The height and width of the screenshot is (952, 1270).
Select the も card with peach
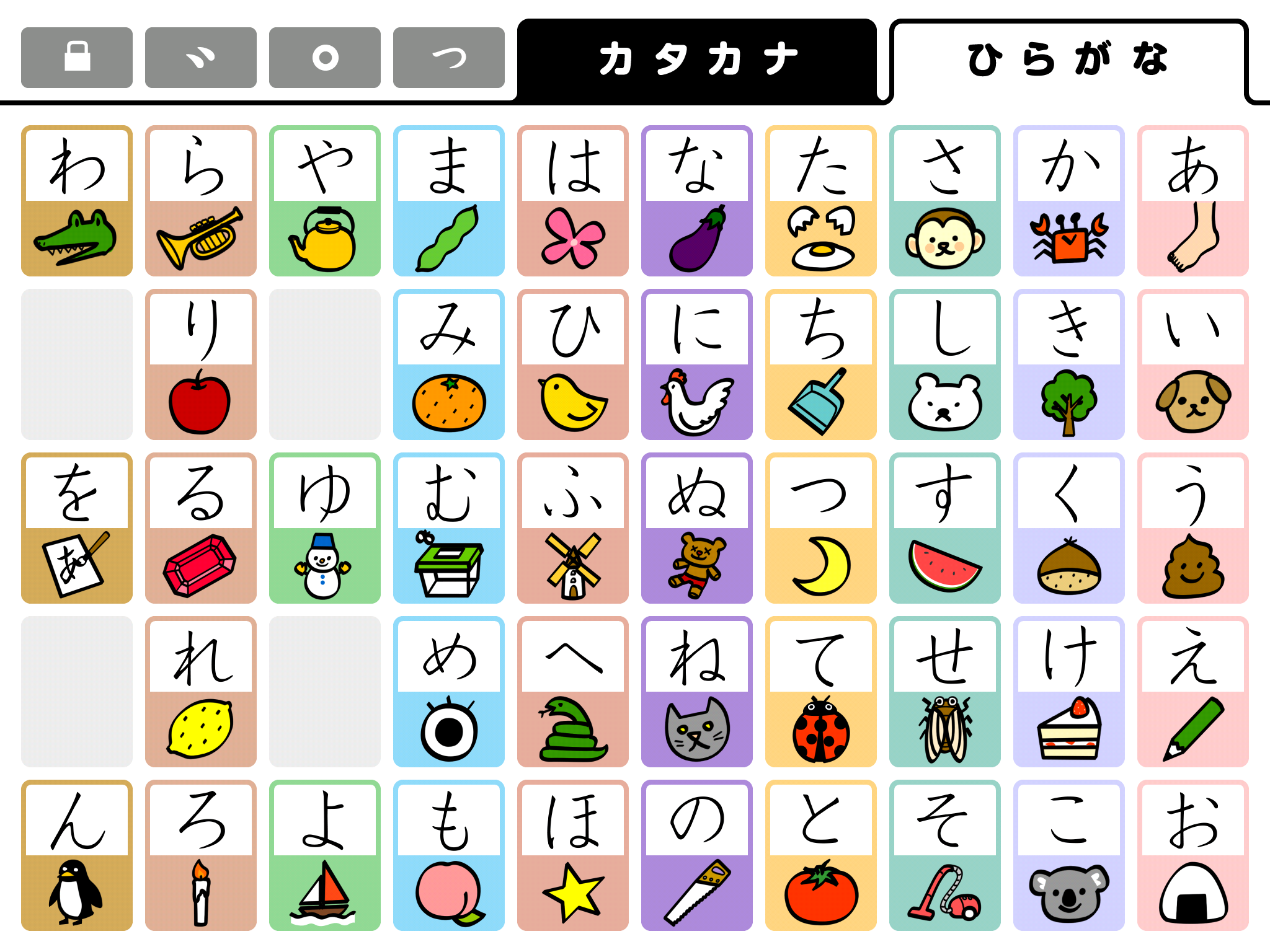[449, 856]
